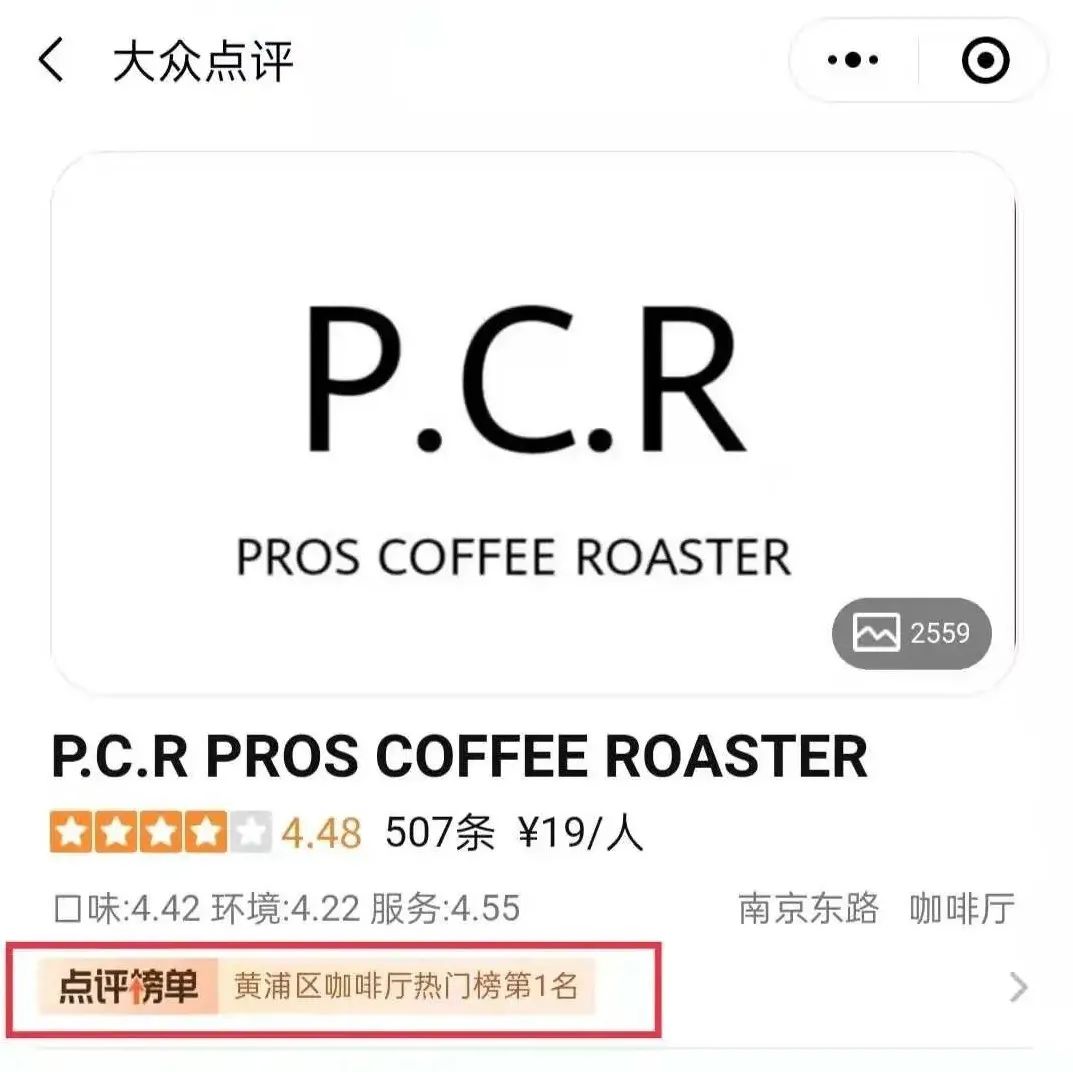Open the mini program more-options menu

(x=853, y=61)
